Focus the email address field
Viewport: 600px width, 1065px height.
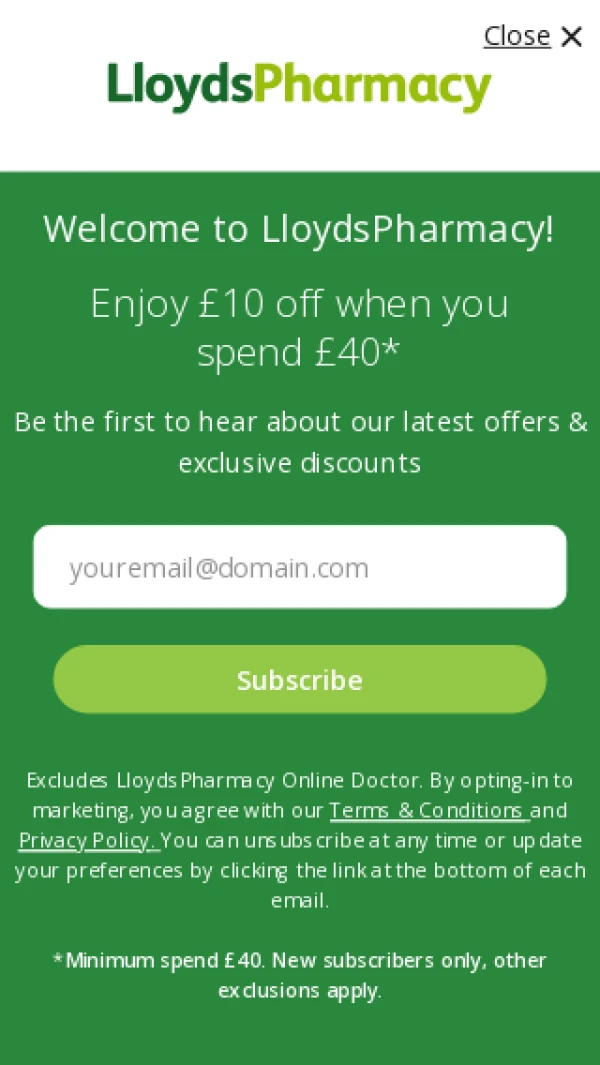pos(300,567)
